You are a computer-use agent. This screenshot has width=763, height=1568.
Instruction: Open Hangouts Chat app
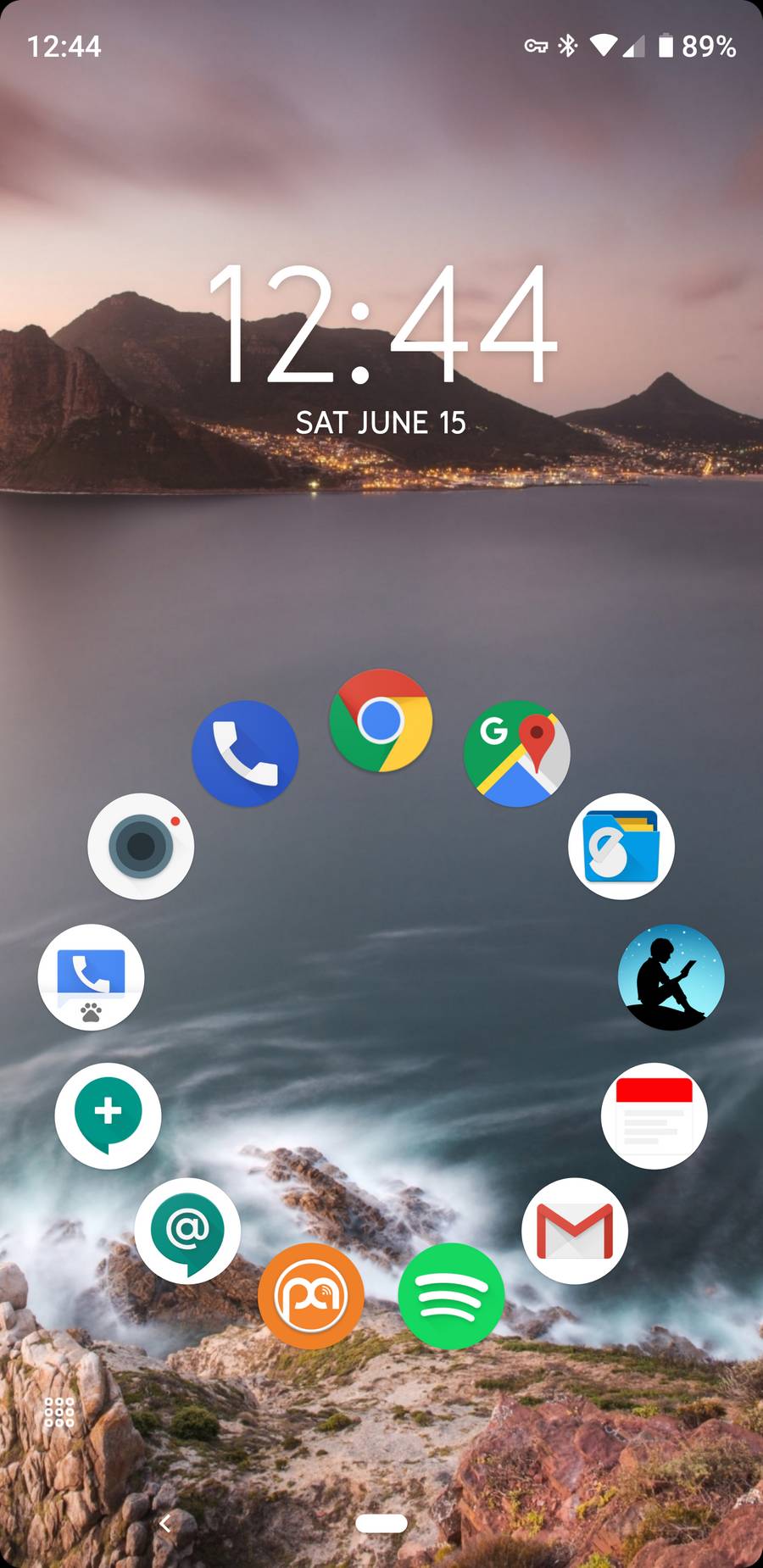coord(187,1230)
